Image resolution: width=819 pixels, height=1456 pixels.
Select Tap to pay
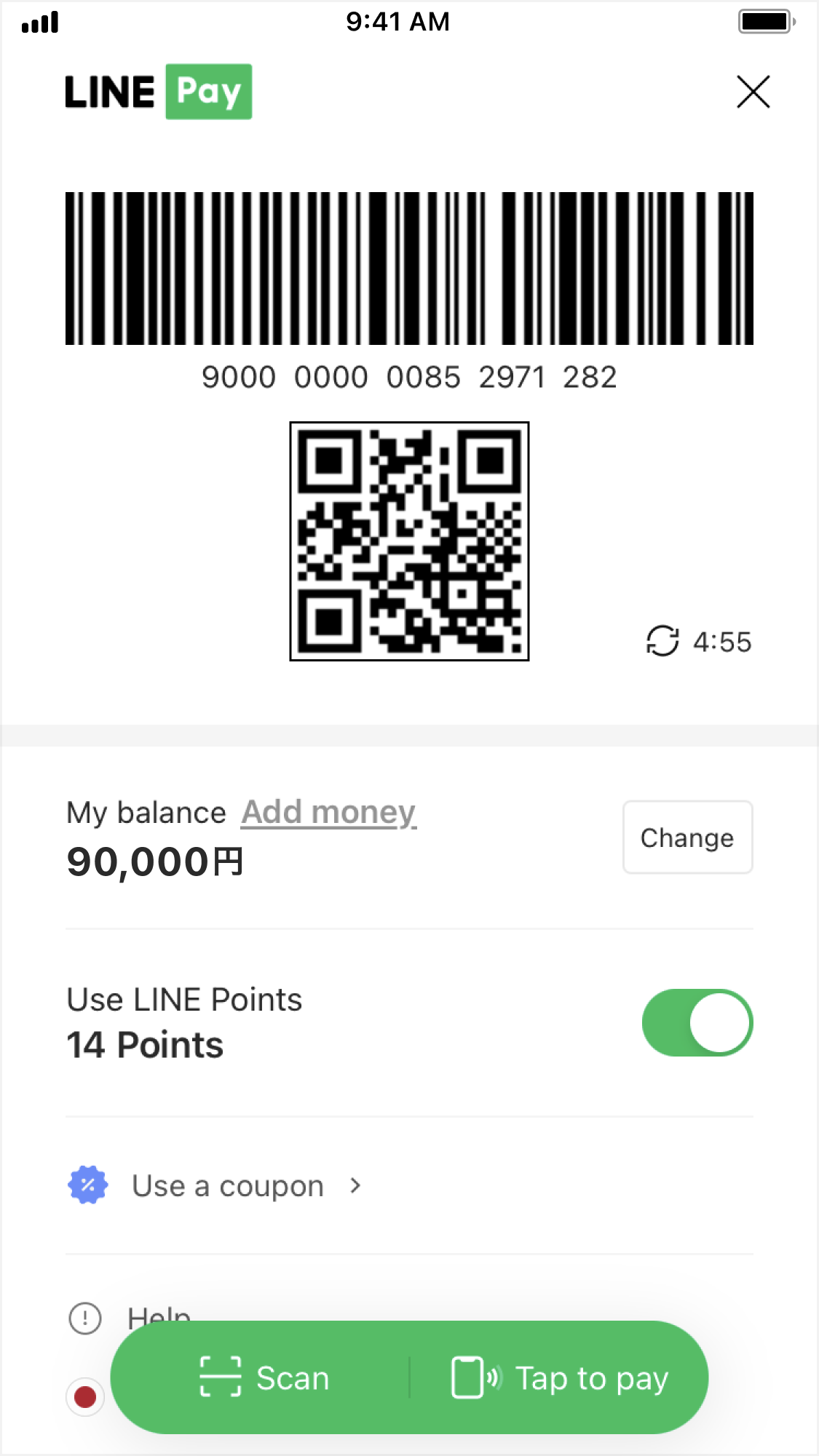[x=559, y=1377]
